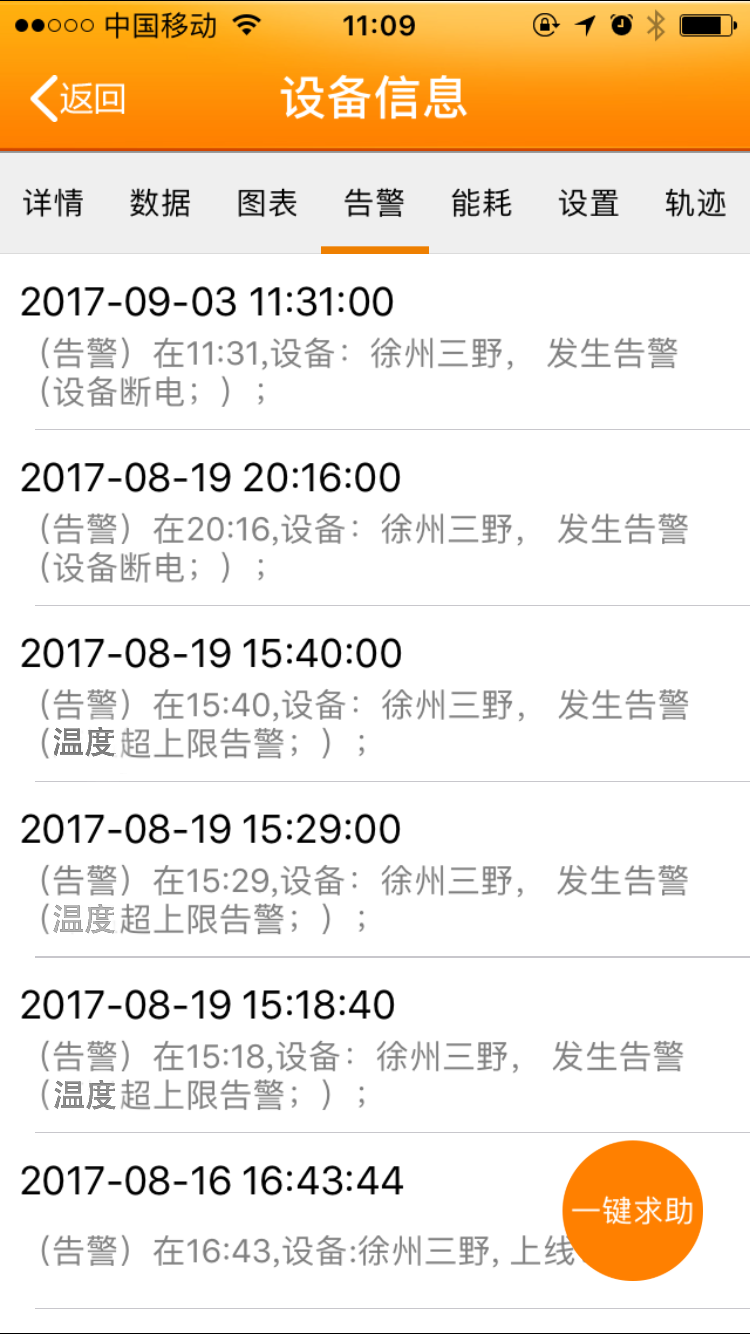Open the 数据 tab

pyautogui.click(x=160, y=203)
